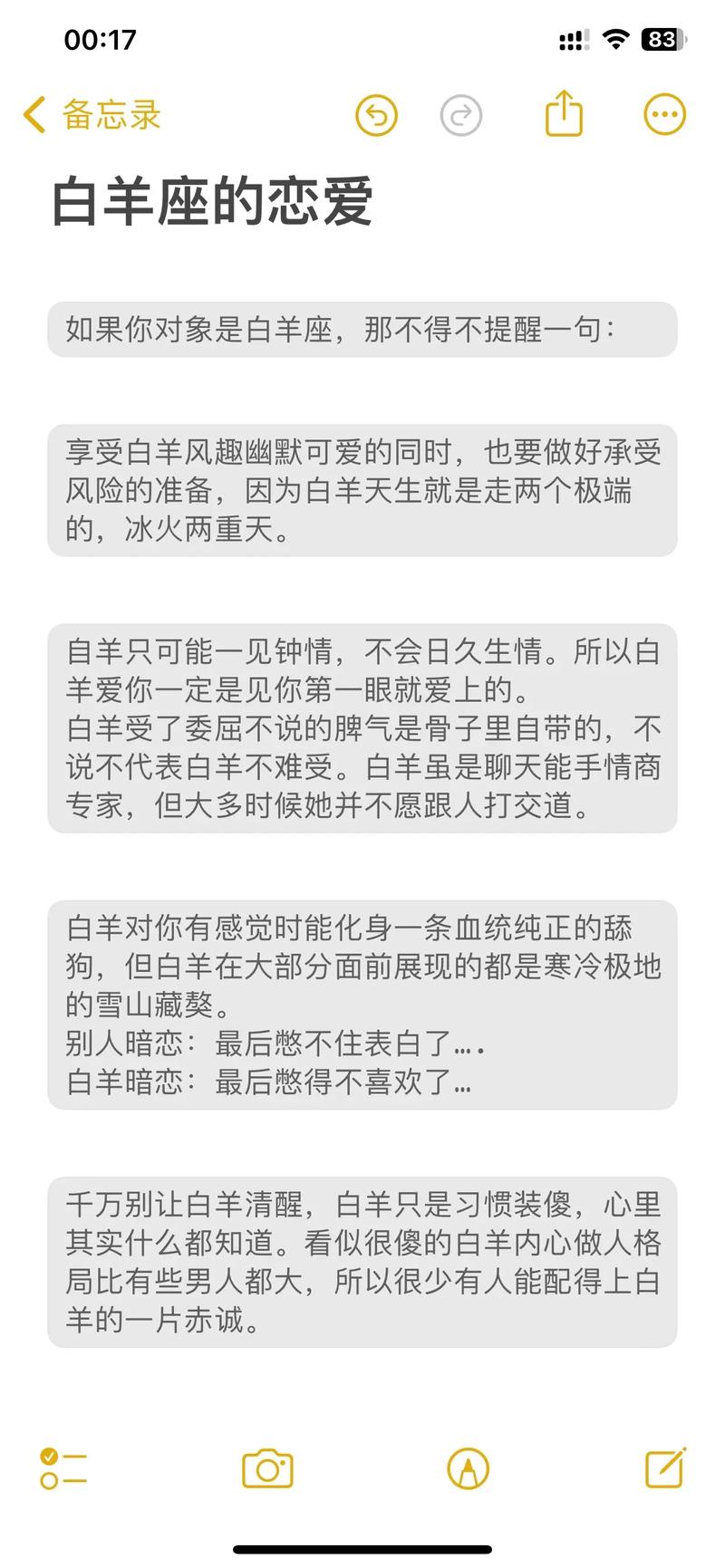Go back to 备忘录 notes list
The width and height of the screenshot is (725, 1568).
click(91, 115)
